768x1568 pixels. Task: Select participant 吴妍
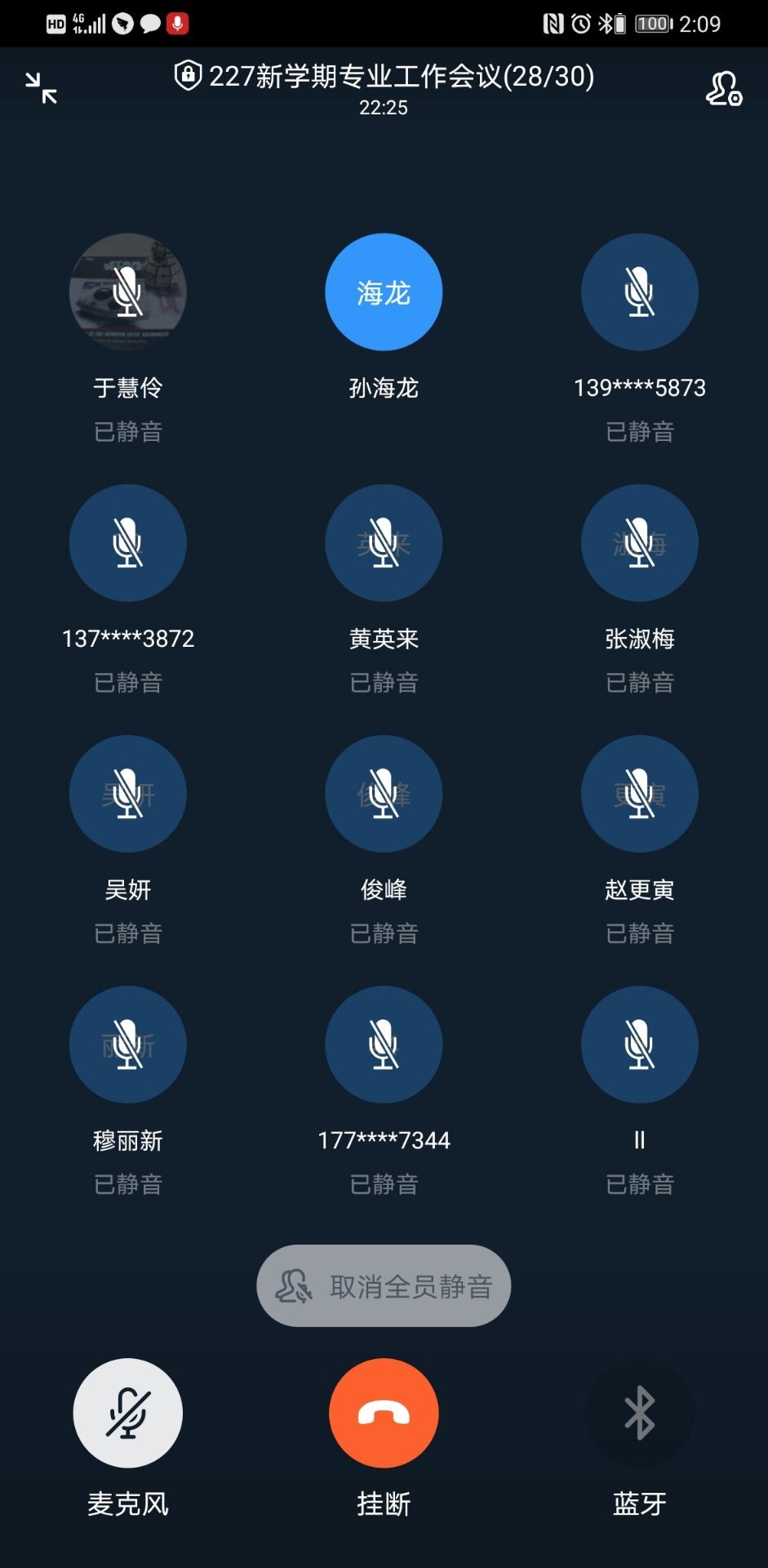tap(128, 794)
